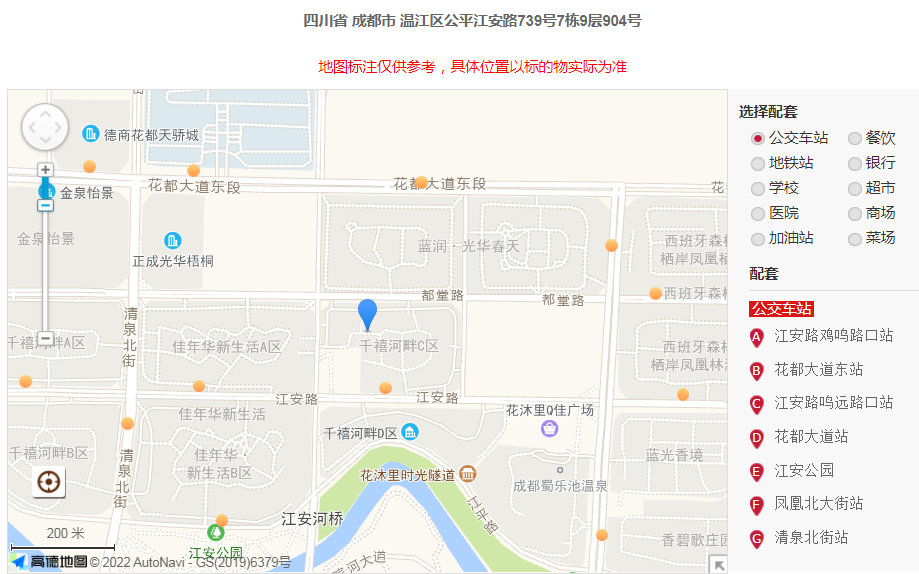Select 学校 in nearby facilities
Image resolution: width=919 pixels, height=574 pixels.
758,188
